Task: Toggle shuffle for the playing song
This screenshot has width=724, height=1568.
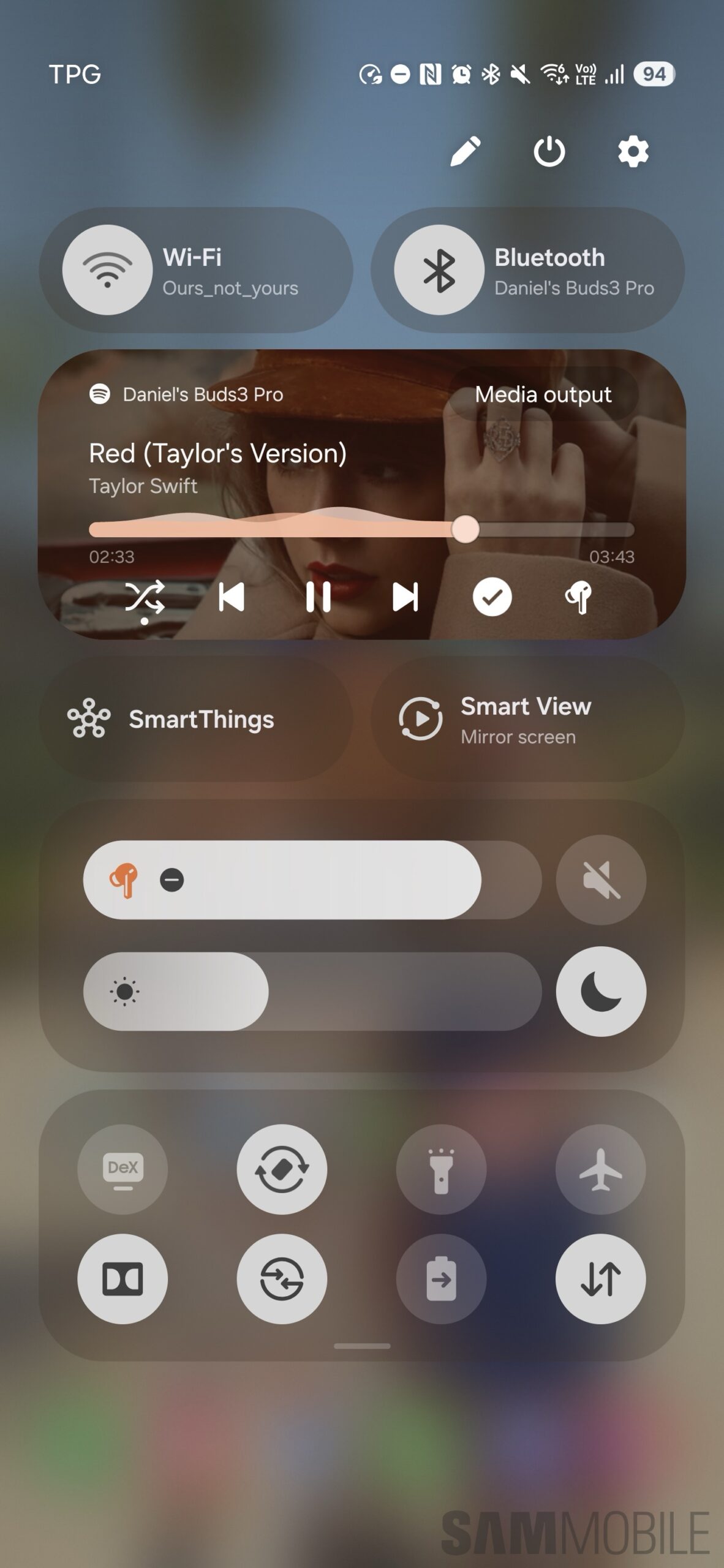Action: 145,597
